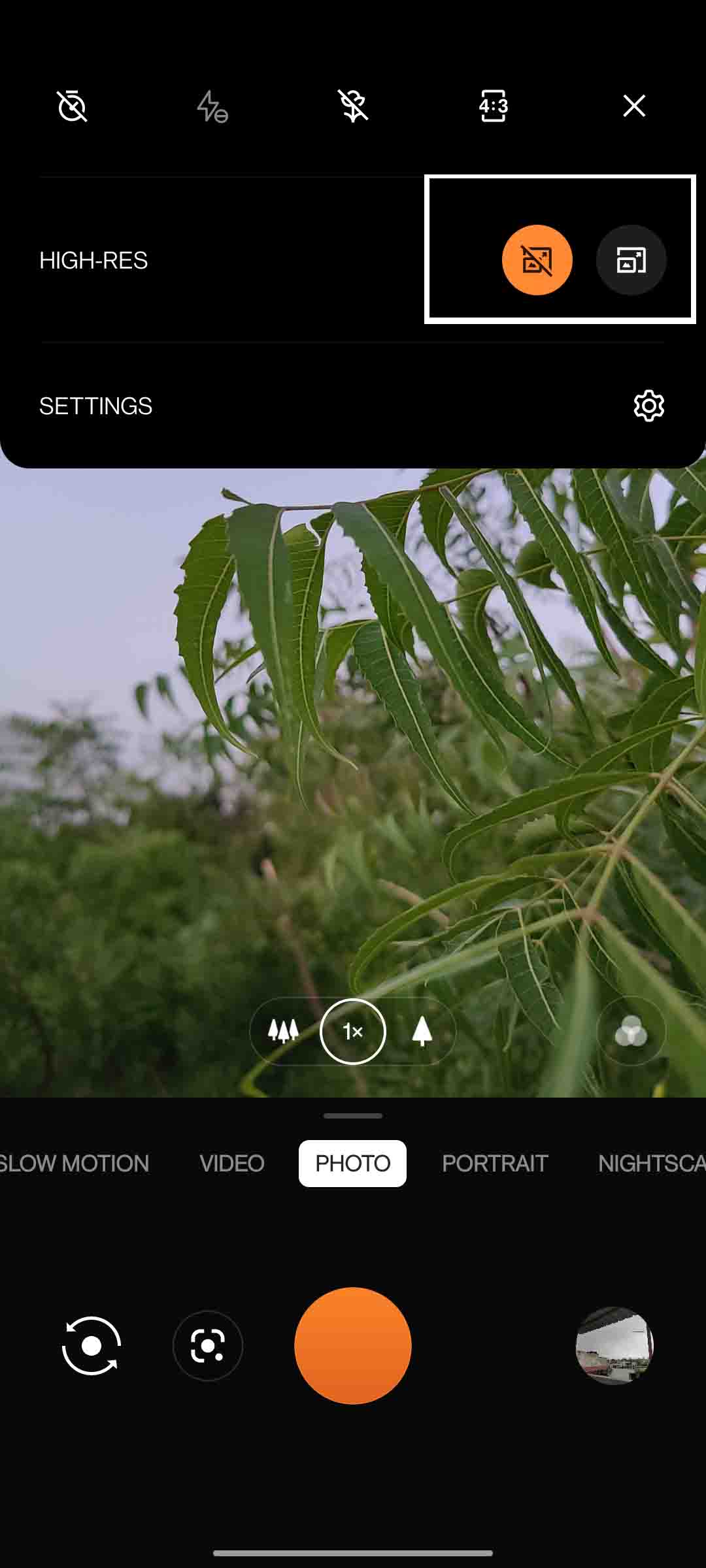
Task: Switch to VIDEO mode
Action: pos(231,1164)
